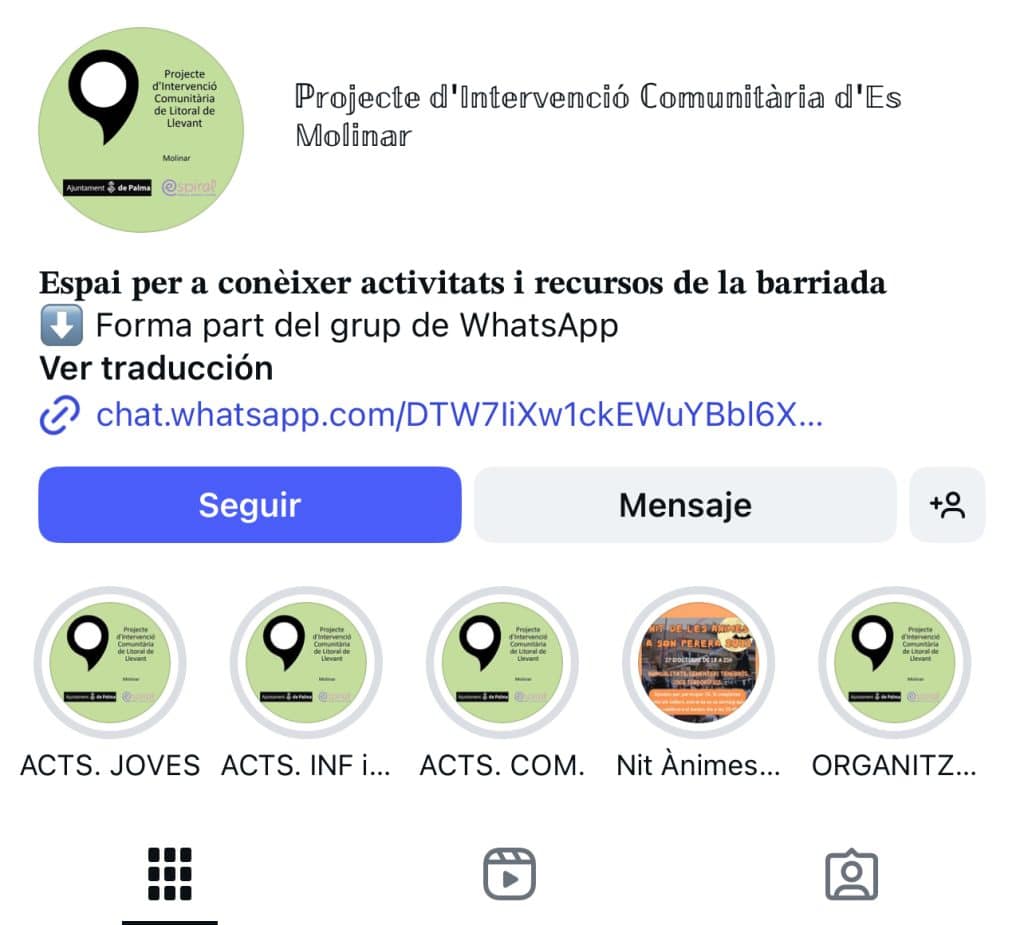
Task: View the ACTS. COM. story highlight
Action: click(502, 662)
